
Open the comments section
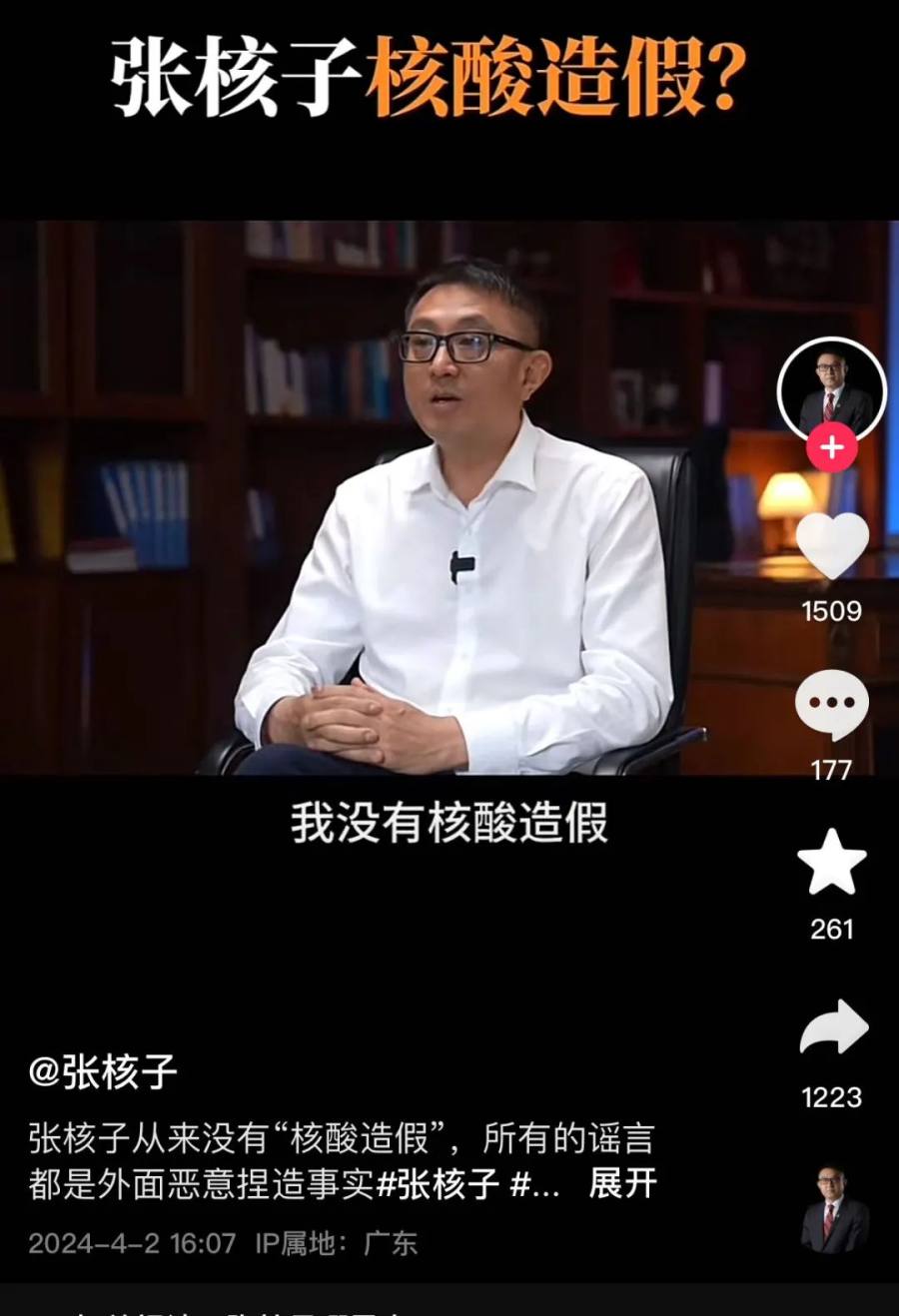pos(831,705)
